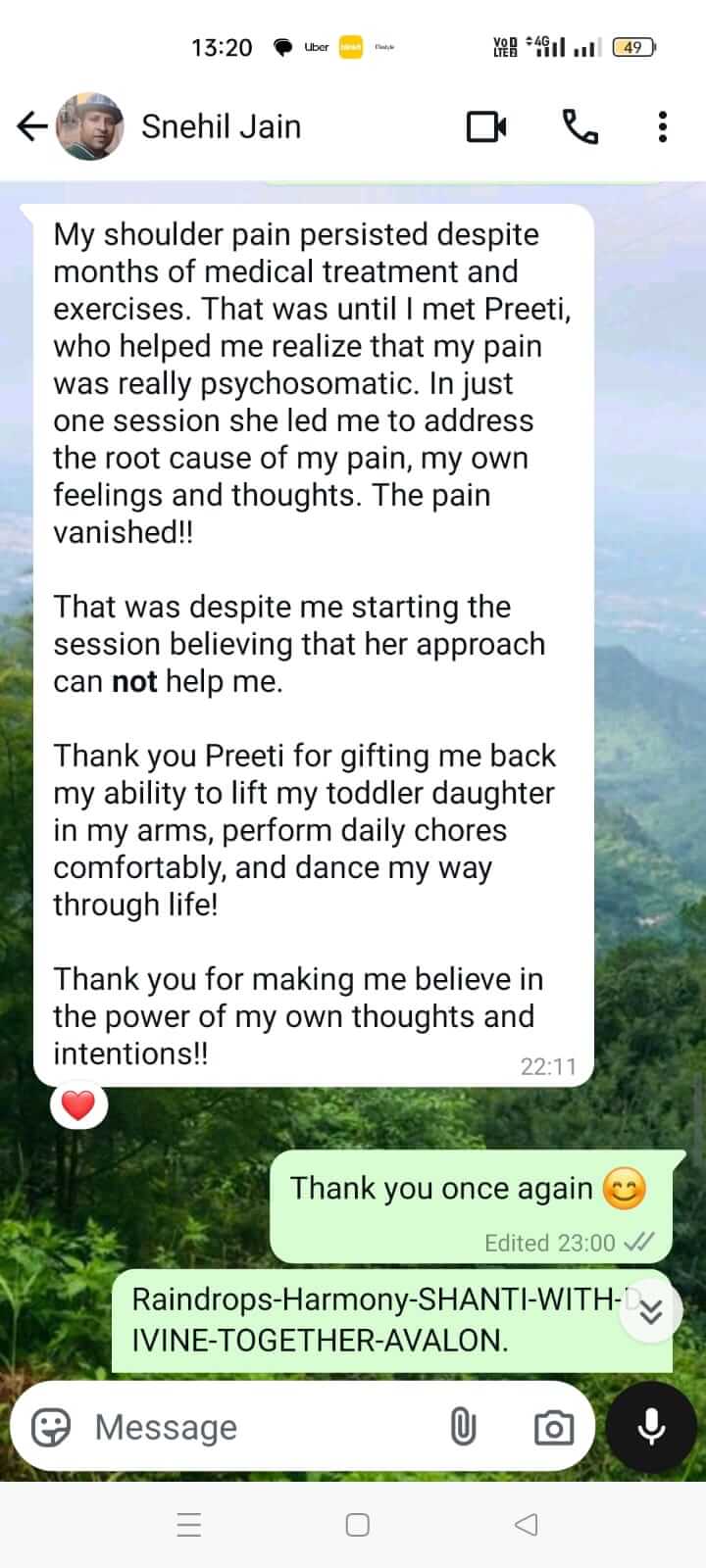Tap the heart reaction under the message
Screen dimensions: 706x1568
[78, 1105]
